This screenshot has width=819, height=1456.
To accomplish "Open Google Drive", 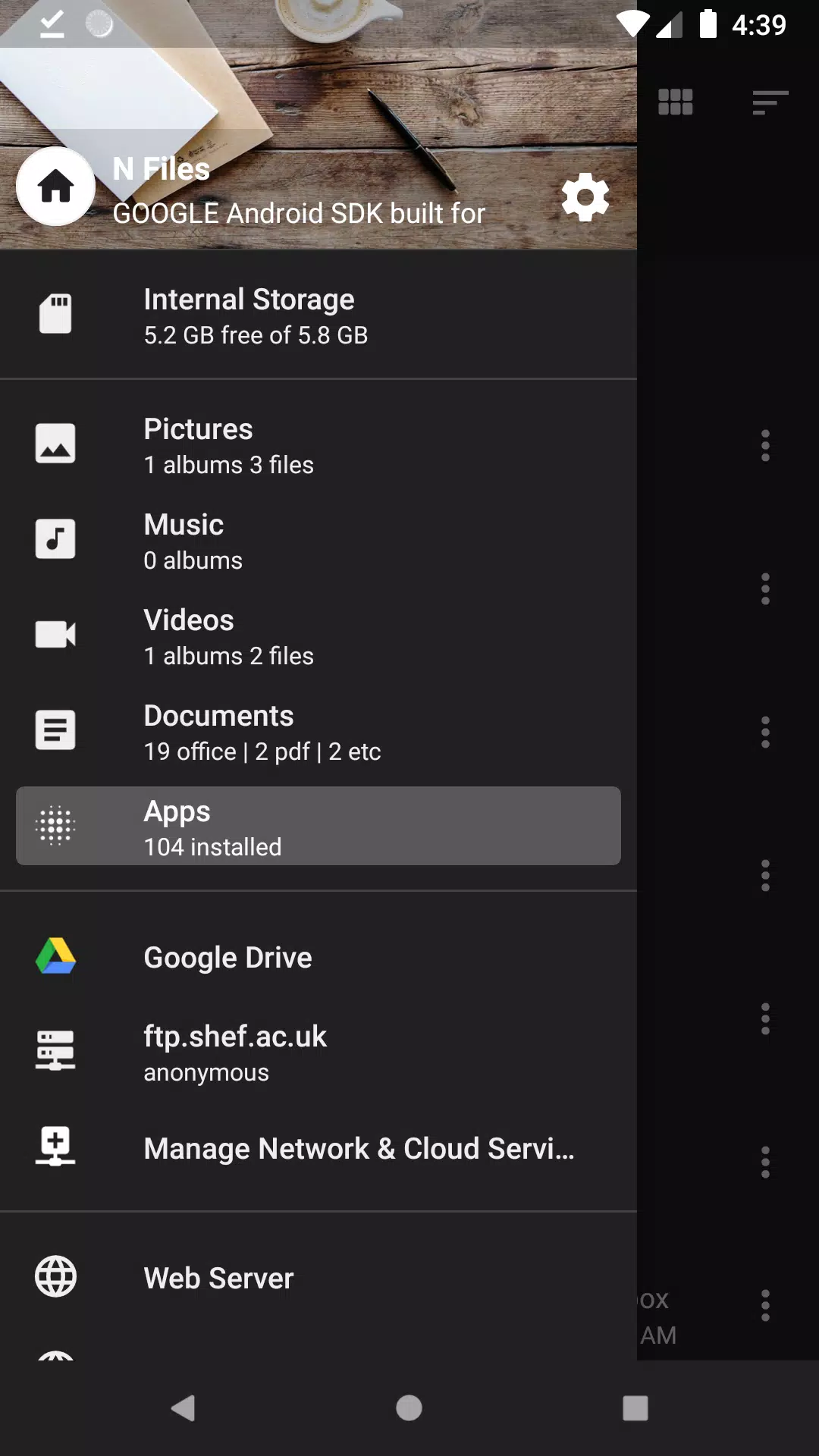I will click(318, 957).
